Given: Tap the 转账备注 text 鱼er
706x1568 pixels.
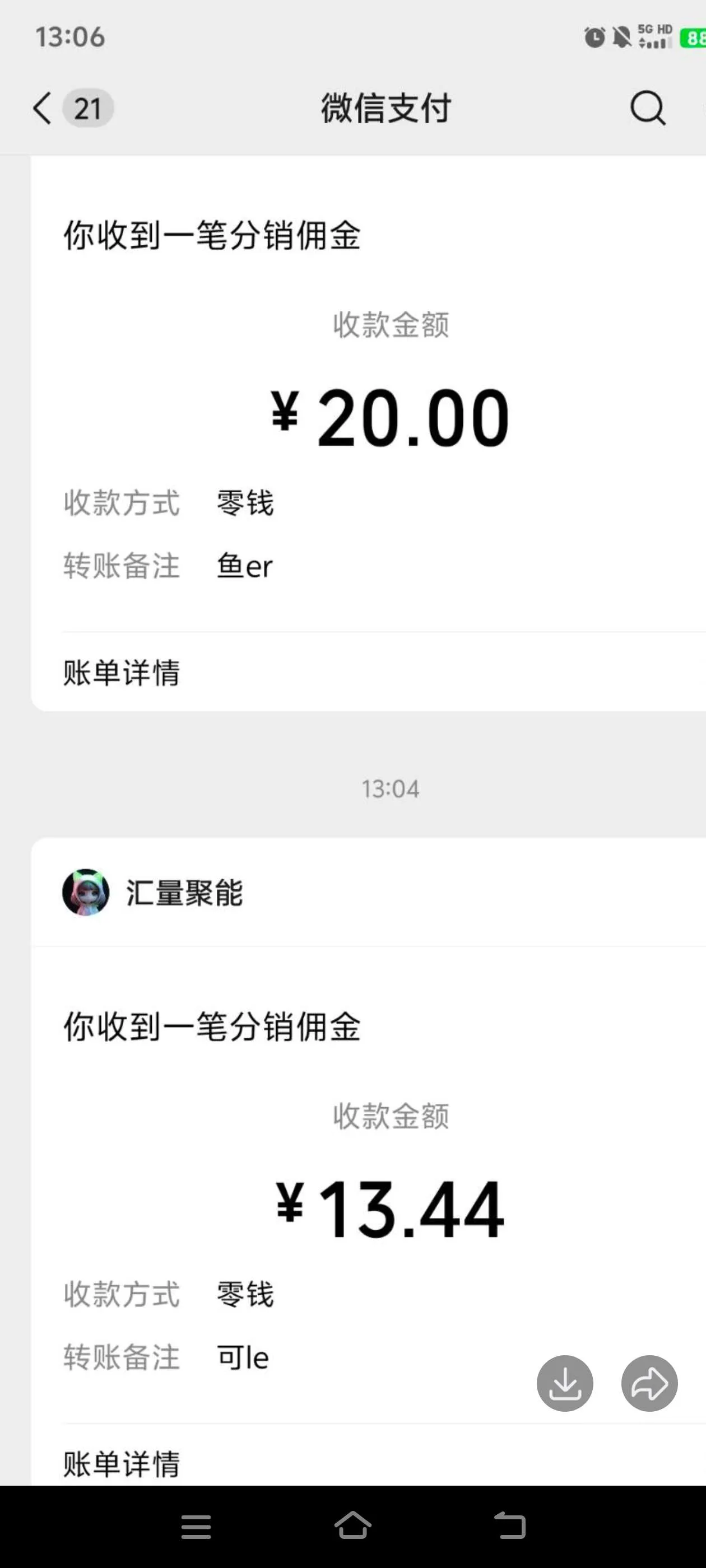Looking at the screenshot, I should 244,566.
